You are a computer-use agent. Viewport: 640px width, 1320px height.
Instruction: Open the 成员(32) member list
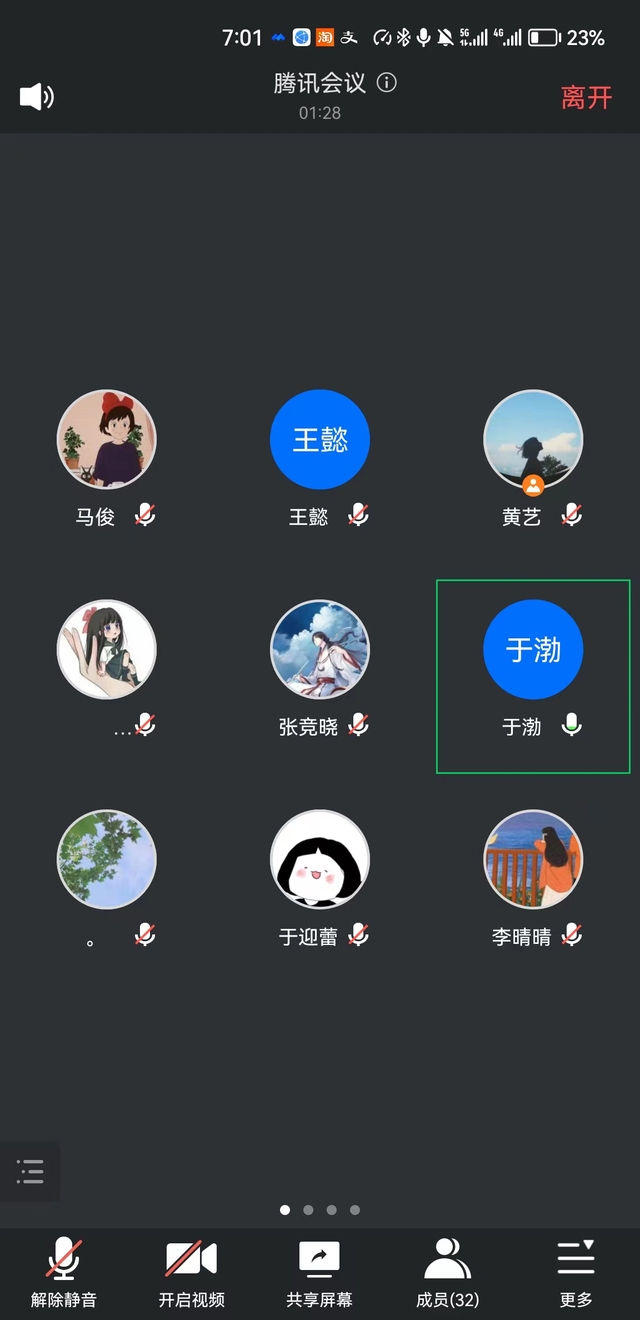coord(447,1272)
